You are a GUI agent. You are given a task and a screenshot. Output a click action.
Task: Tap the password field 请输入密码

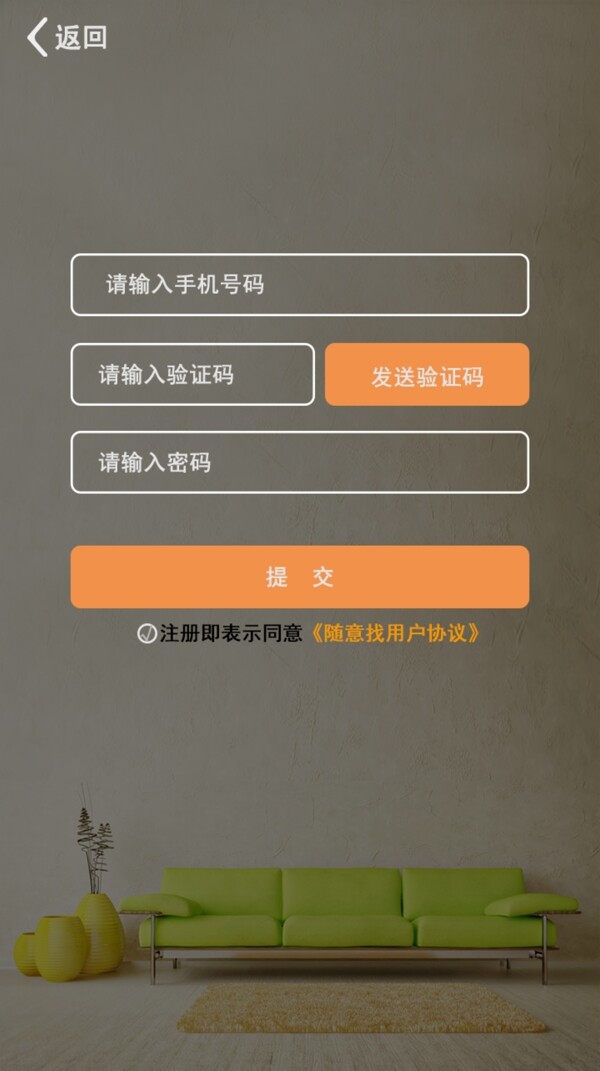click(299, 462)
